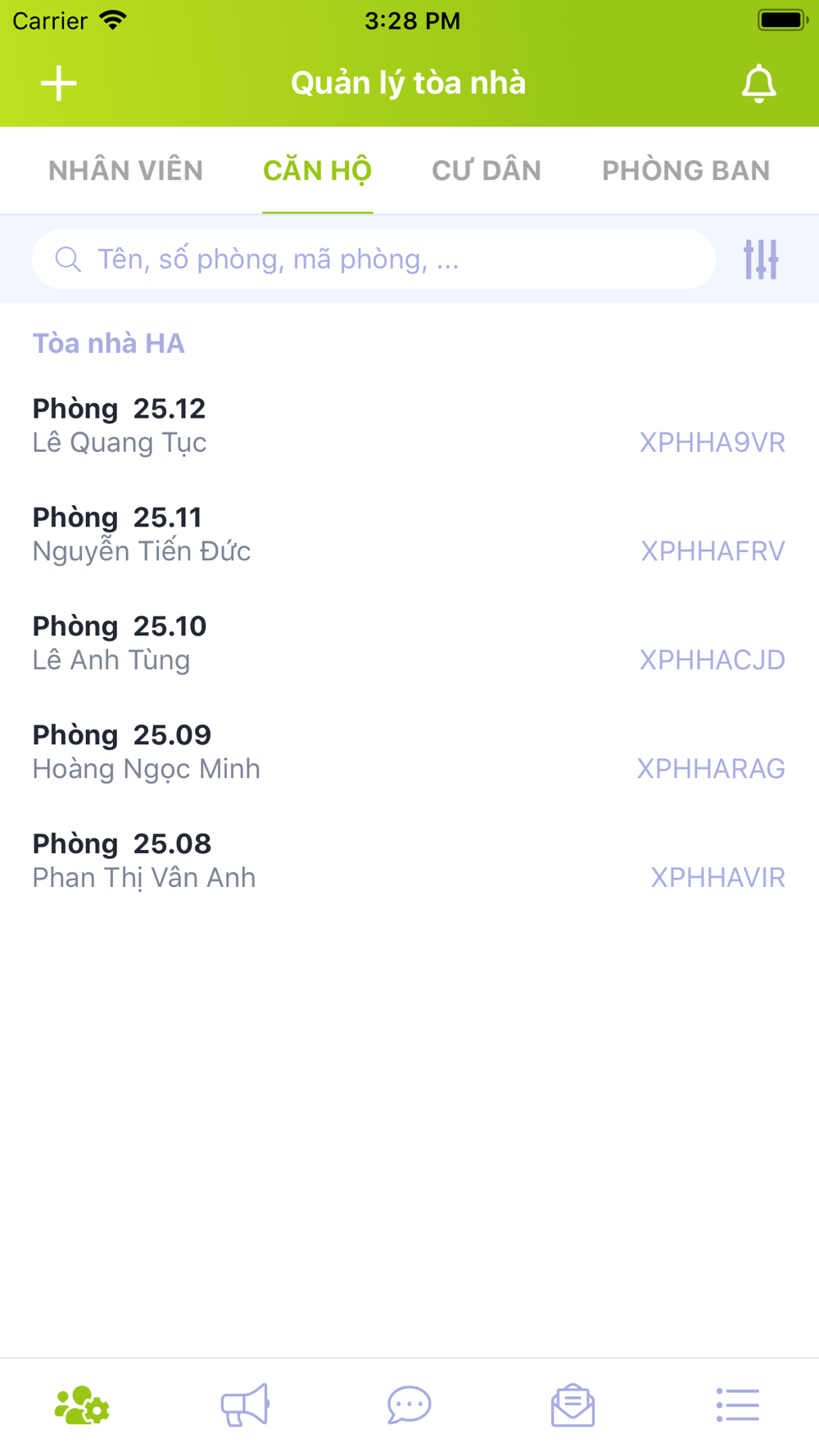Switch to the NHÂN VIÊN tab
This screenshot has height=1456, width=819.
(x=125, y=170)
